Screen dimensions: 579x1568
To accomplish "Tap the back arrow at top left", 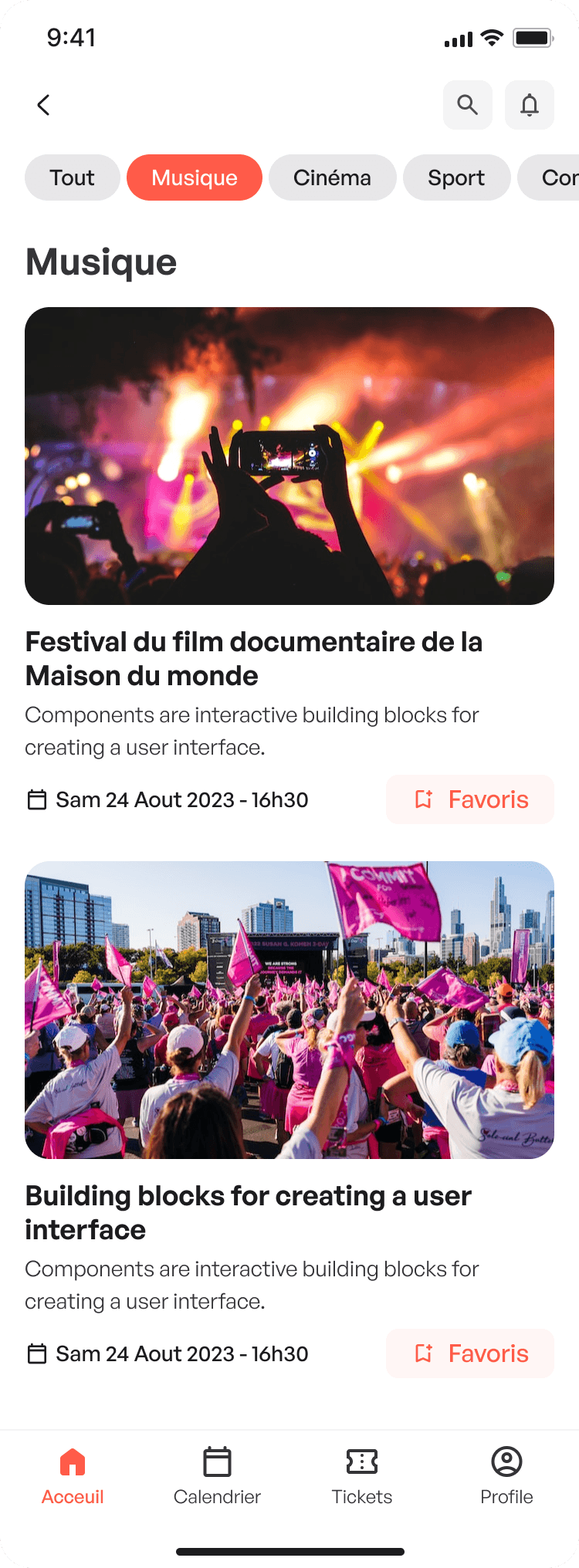I will (x=44, y=105).
